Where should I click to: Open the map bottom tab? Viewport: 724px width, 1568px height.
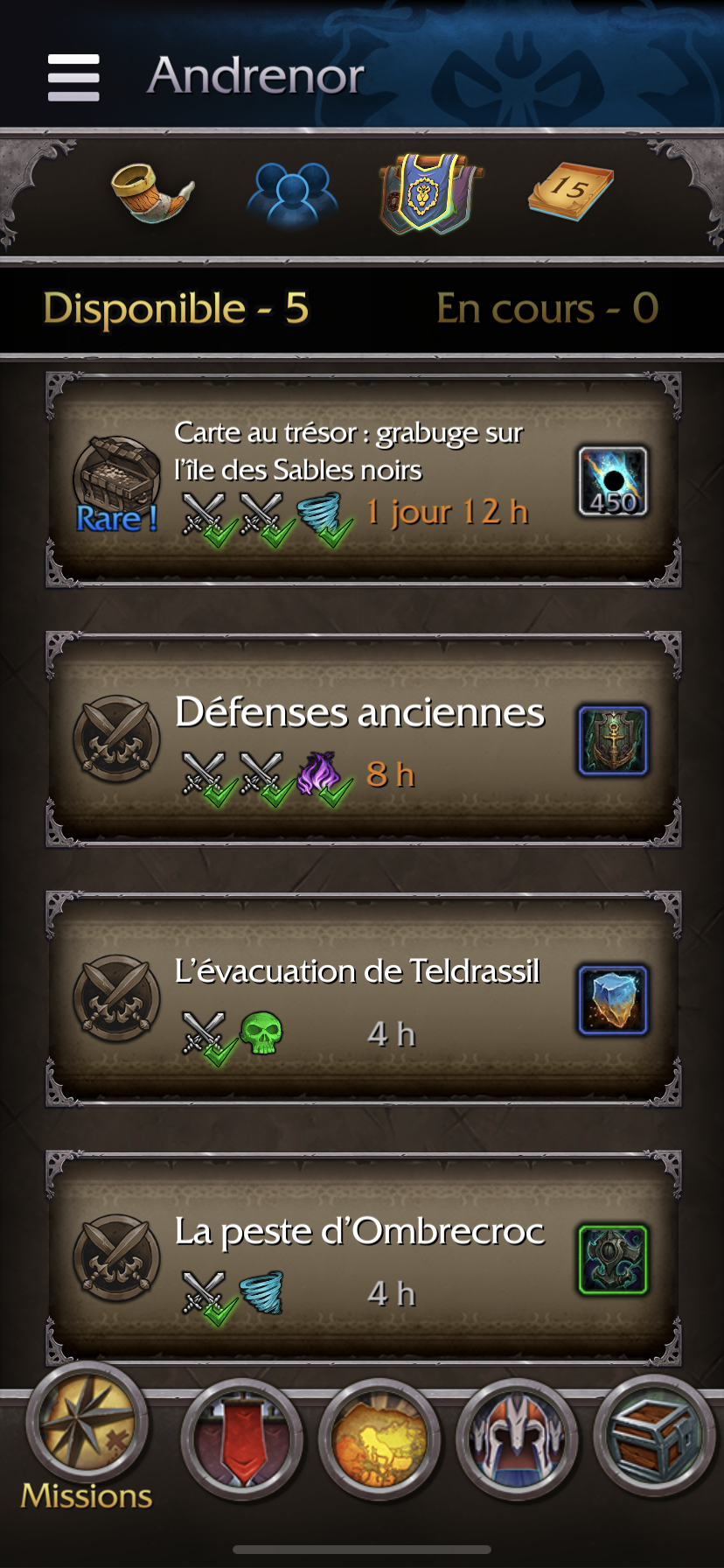point(379,1439)
